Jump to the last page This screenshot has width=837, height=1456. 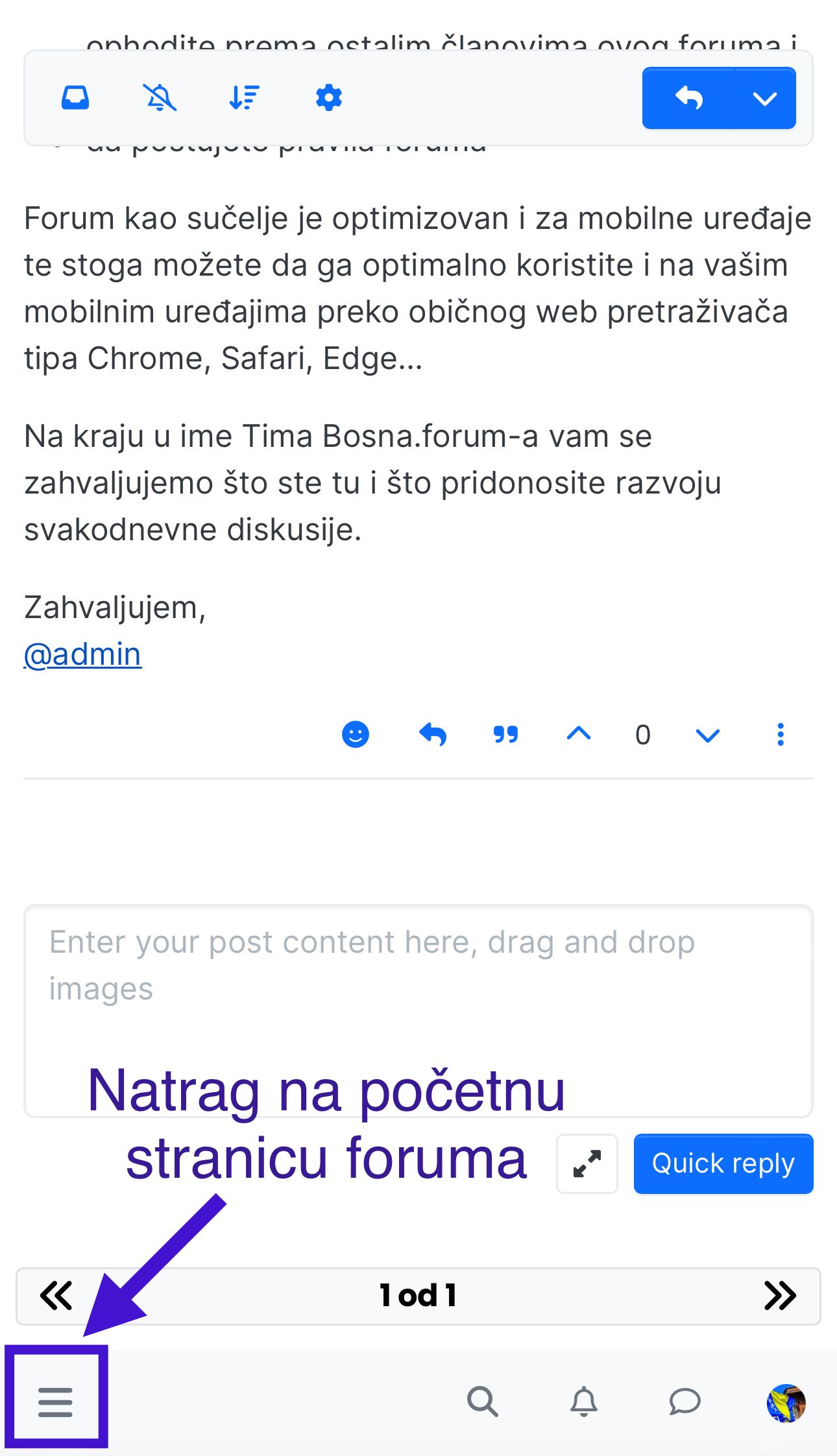pyautogui.click(x=780, y=1296)
